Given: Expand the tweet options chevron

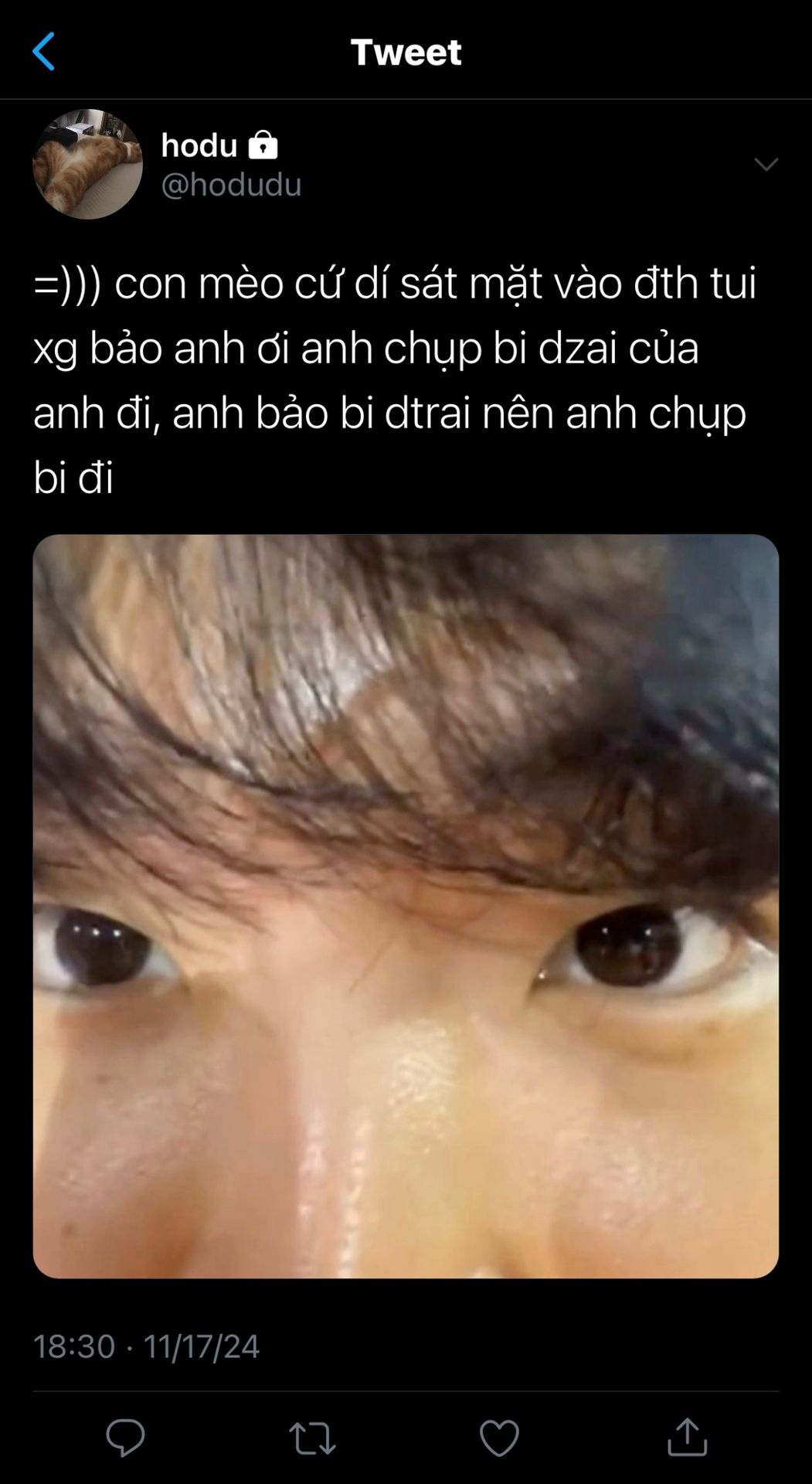Looking at the screenshot, I should (766, 164).
